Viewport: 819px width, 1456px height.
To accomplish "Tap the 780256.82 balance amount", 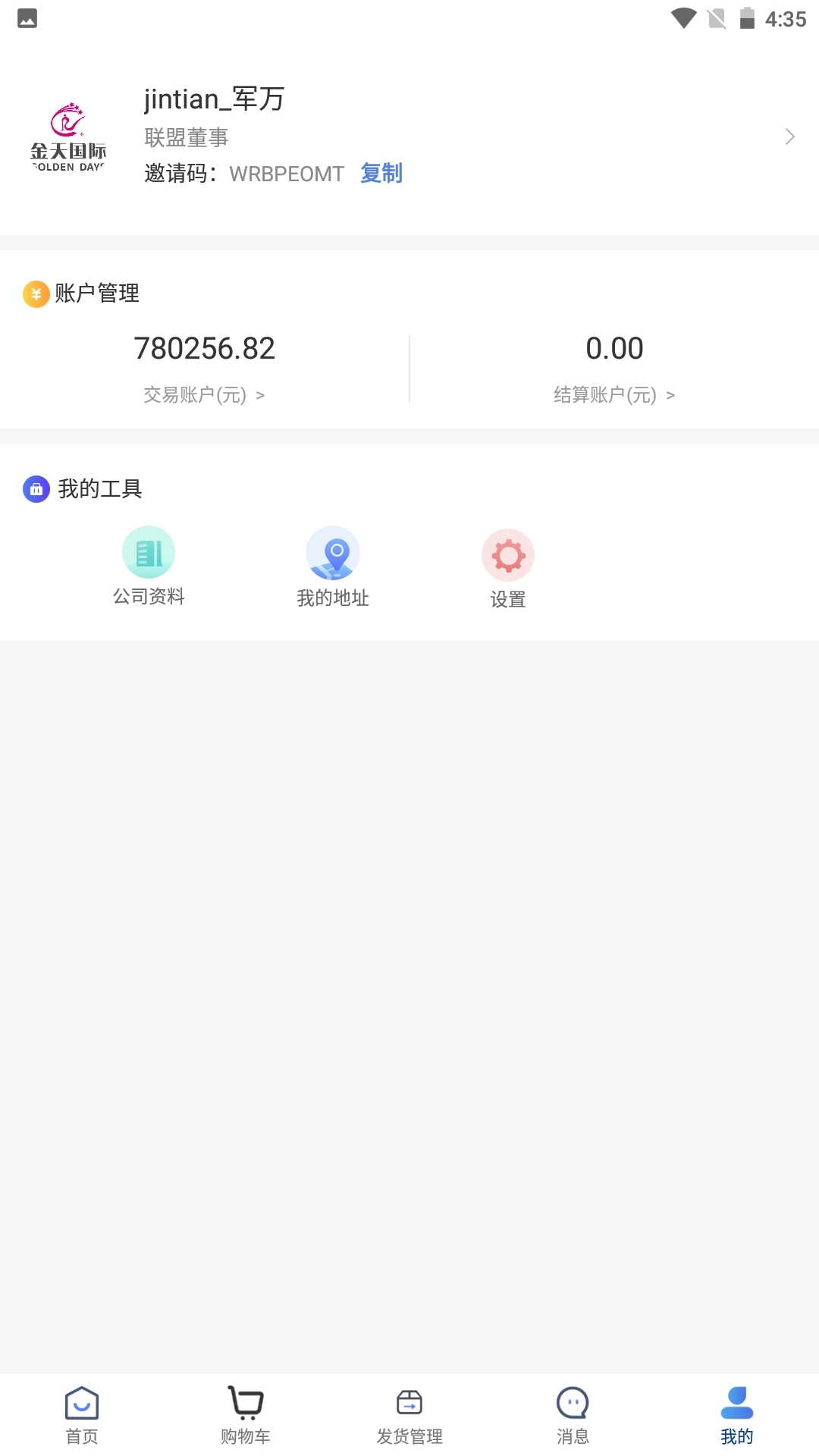I will (203, 348).
